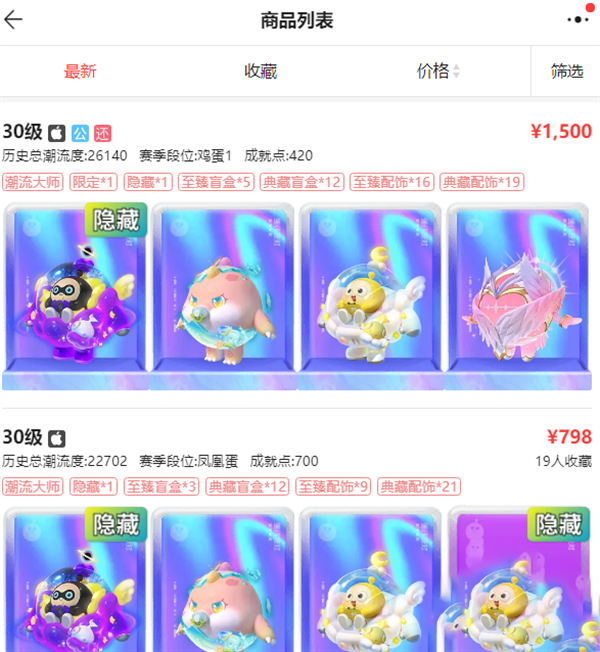Go back using the arrow icon
Viewport: 600px width, 652px height.
tap(14, 20)
